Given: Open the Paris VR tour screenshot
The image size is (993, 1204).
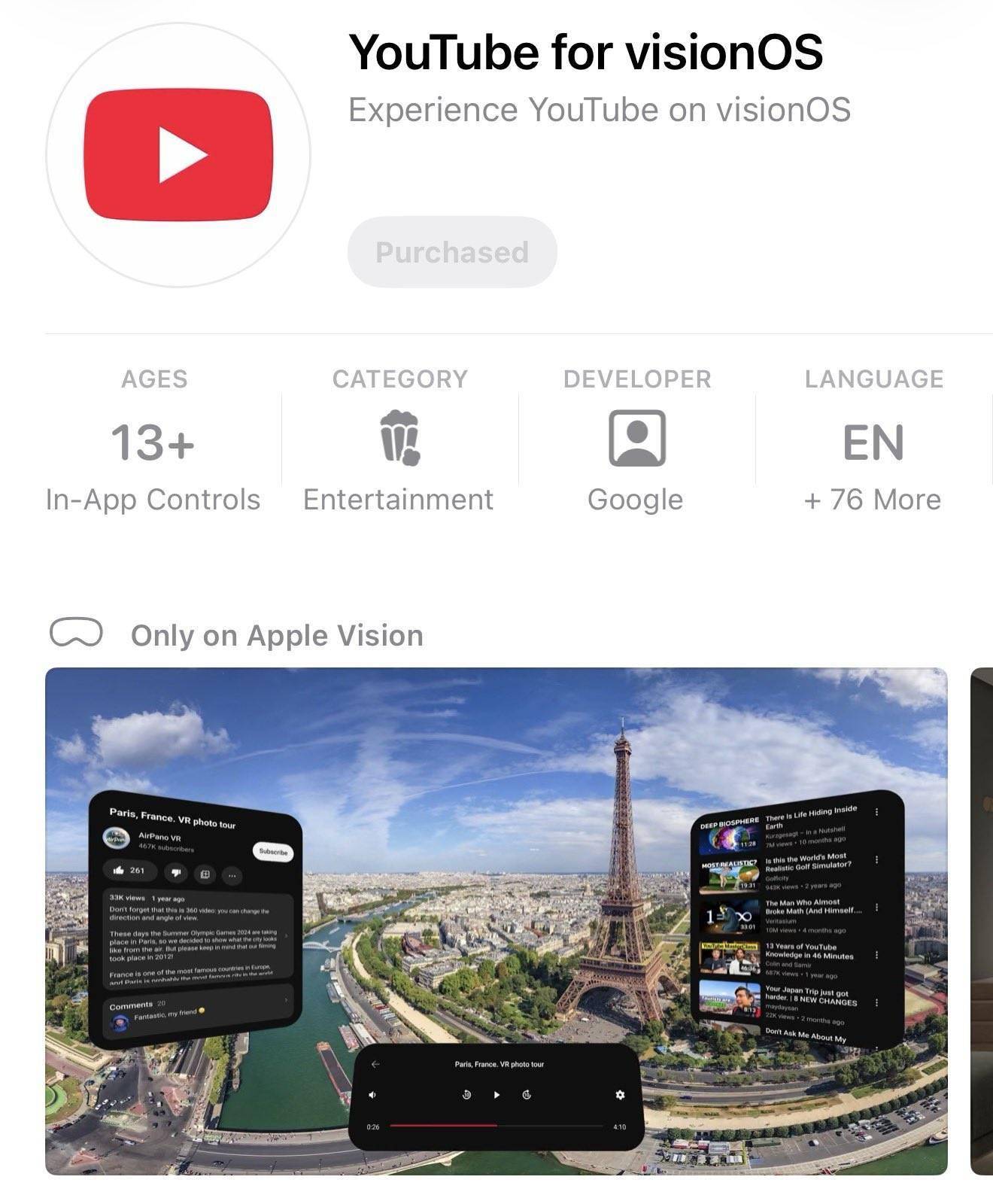Looking at the screenshot, I should 496,920.
